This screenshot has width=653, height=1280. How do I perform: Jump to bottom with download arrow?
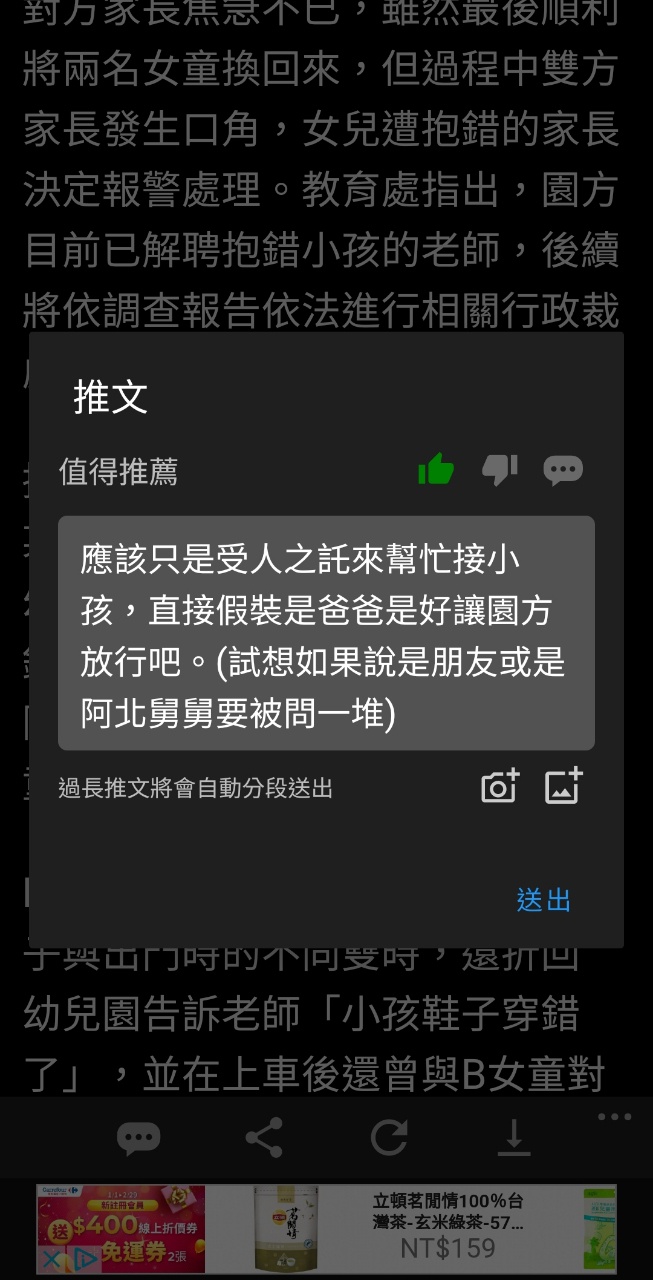[x=513, y=1138]
